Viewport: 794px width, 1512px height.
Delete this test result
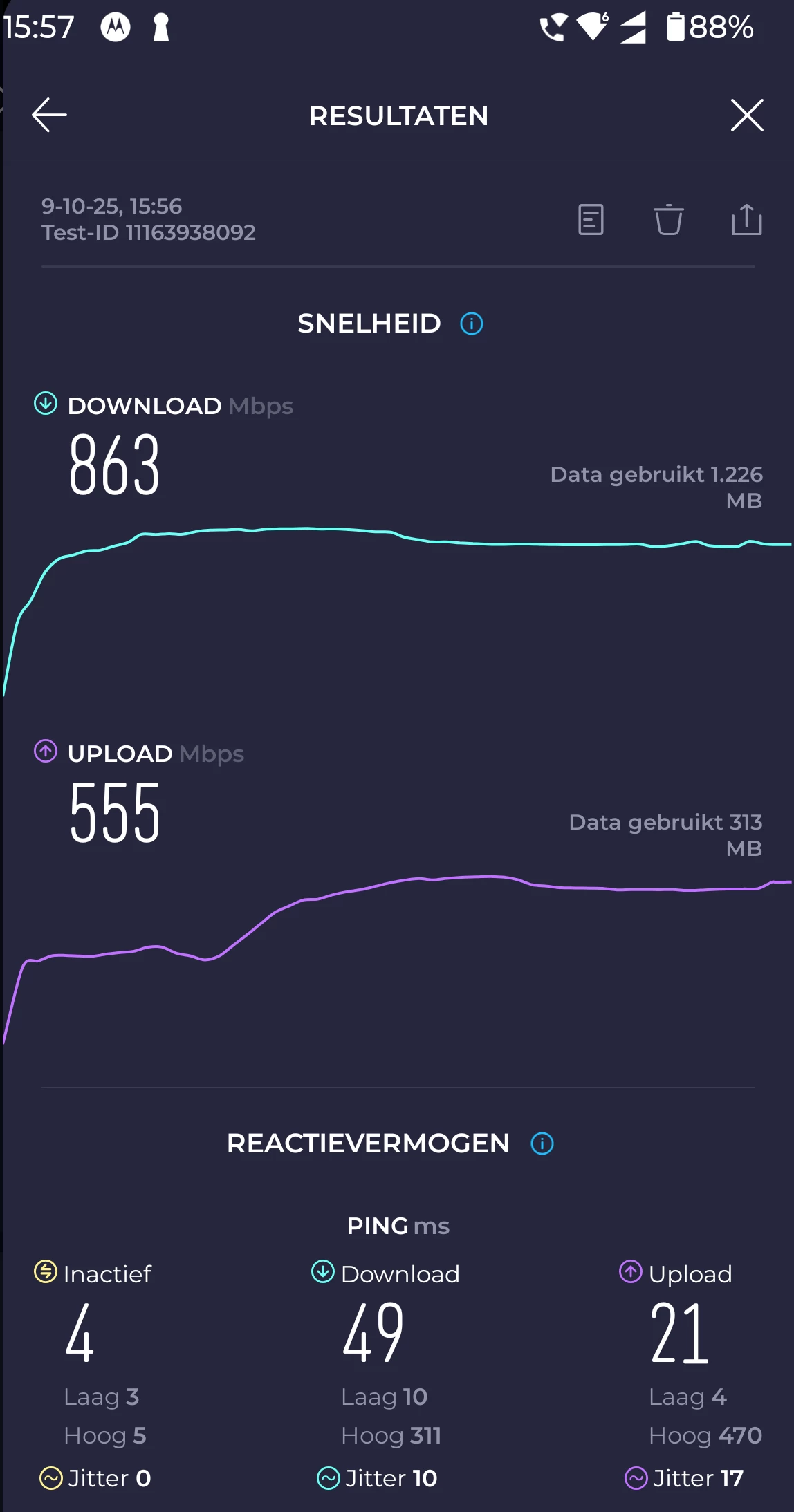[x=669, y=220]
